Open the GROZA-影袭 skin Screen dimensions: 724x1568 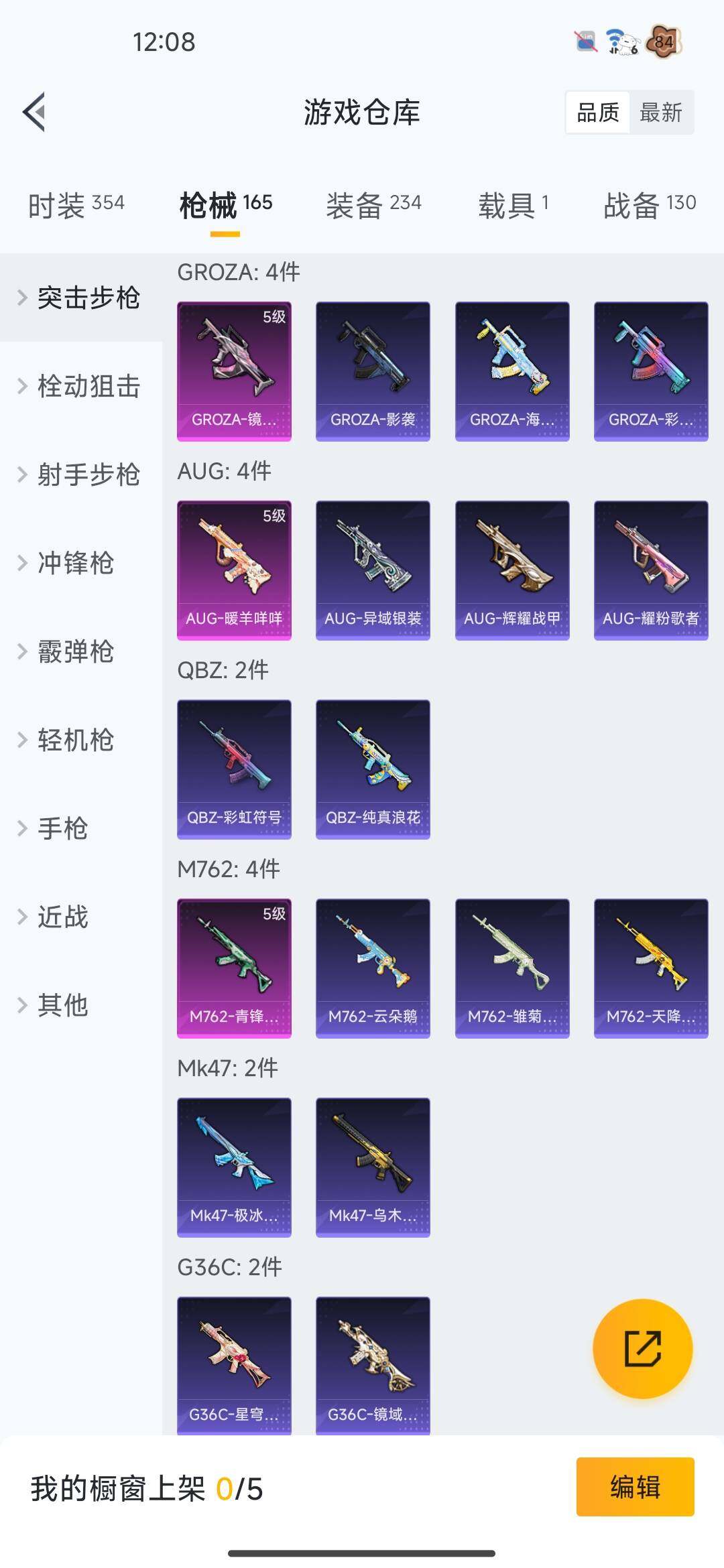tap(373, 371)
